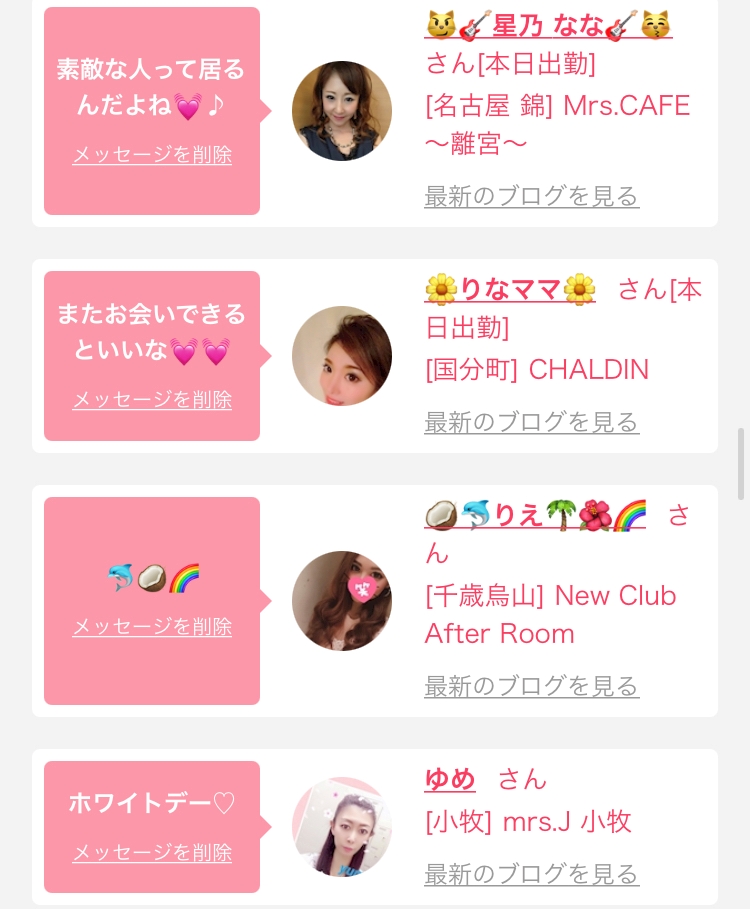The width and height of the screenshot is (750, 909).
Task: View ゆめ's latest blog at mrs.J 小牧
Action: (x=531, y=874)
